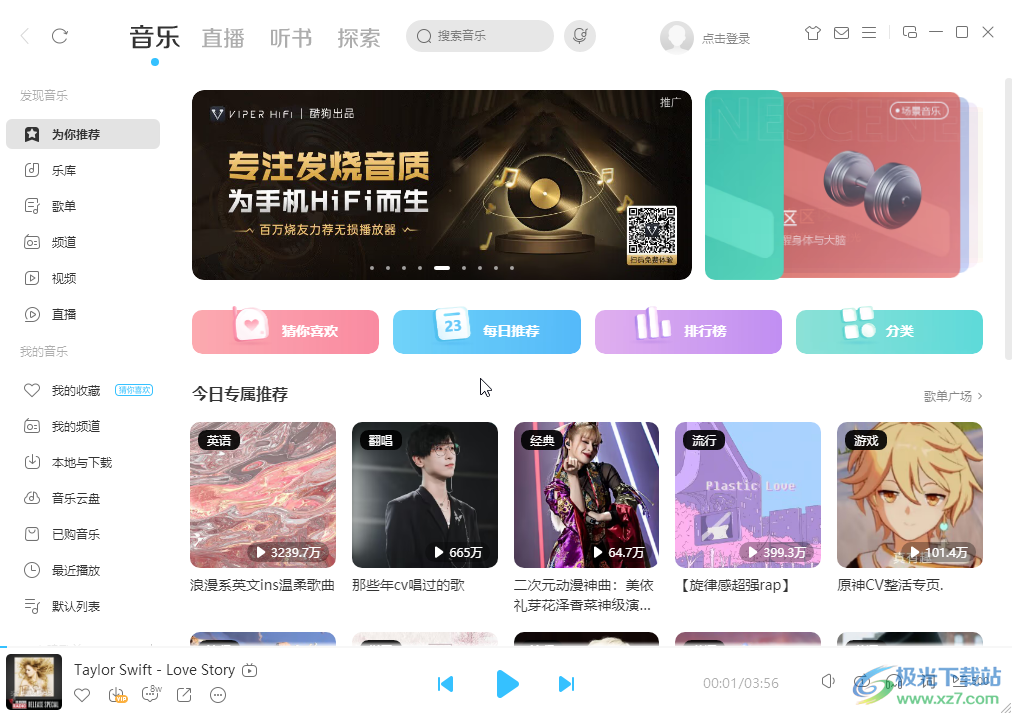
Task: Open 最近播放 in the sidebar
Action: 76,570
